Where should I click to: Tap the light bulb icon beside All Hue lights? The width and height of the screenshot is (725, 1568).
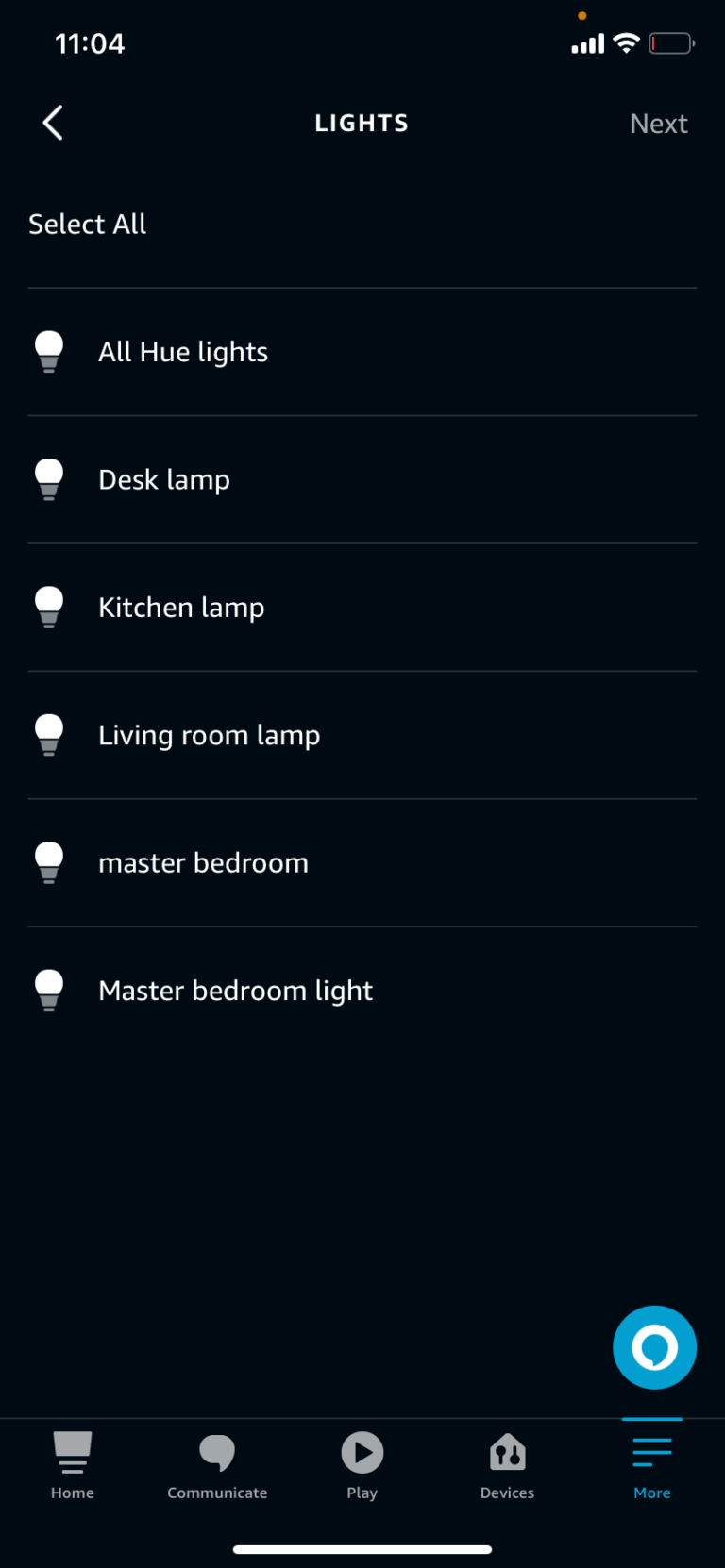tap(49, 351)
